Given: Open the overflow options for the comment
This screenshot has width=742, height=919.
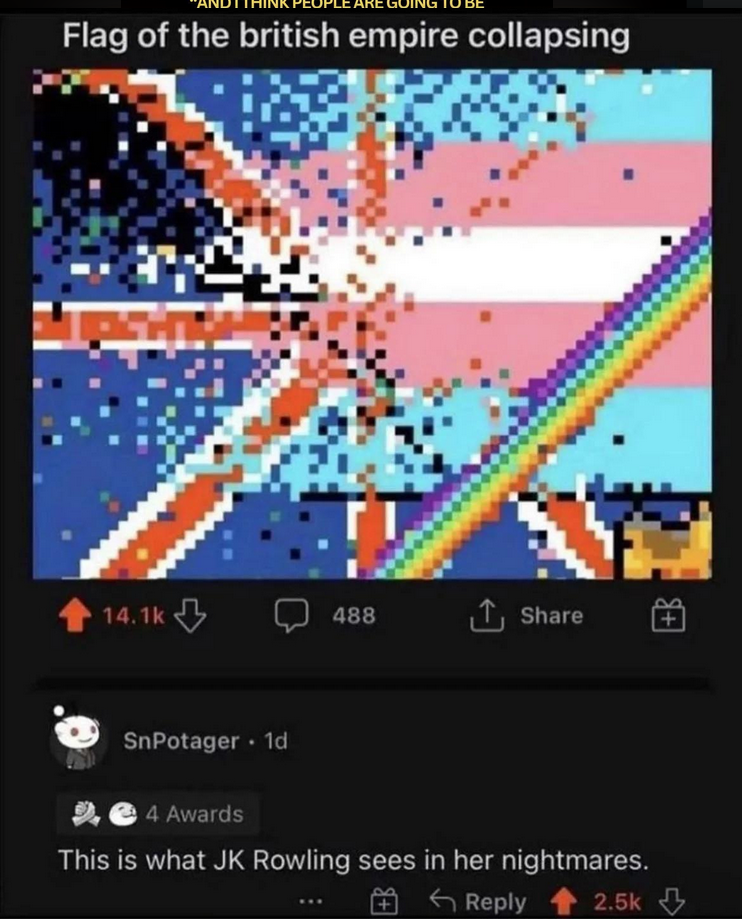Looking at the screenshot, I should coord(313,903).
